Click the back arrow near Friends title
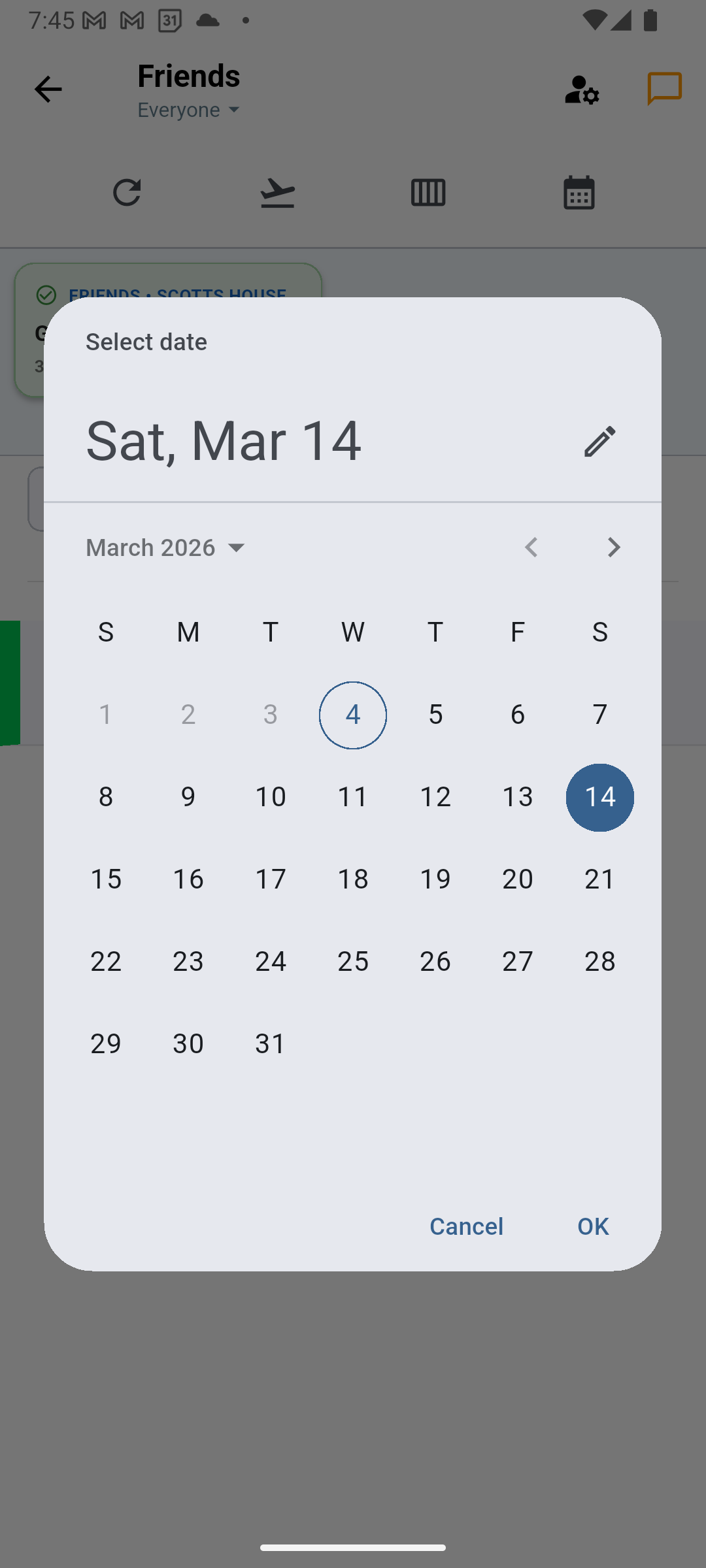706x1568 pixels. click(x=48, y=90)
